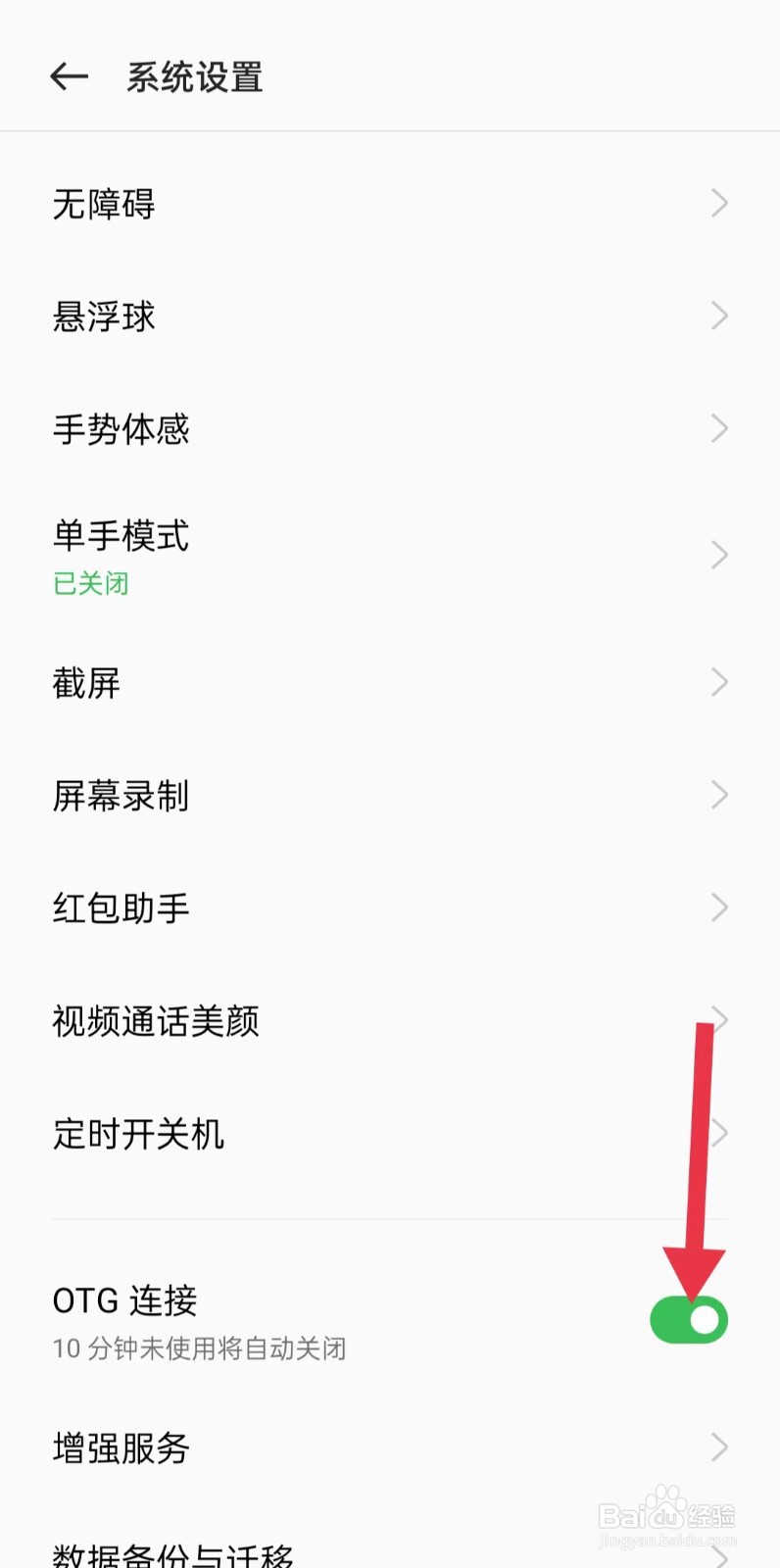
Task: Click the OTG auto-close description text
Action: click(x=198, y=1347)
